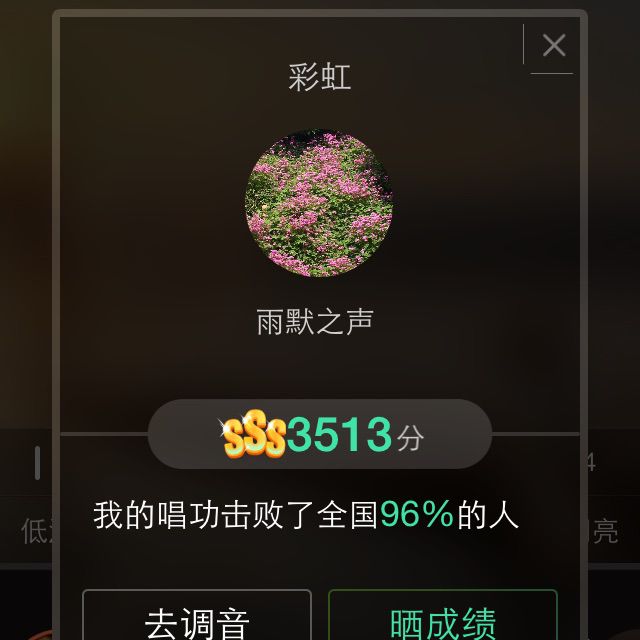Image resolution: width=640 pixels, height=640 pixels.
Task: Close the score result dialog
Action: [553, 45]
